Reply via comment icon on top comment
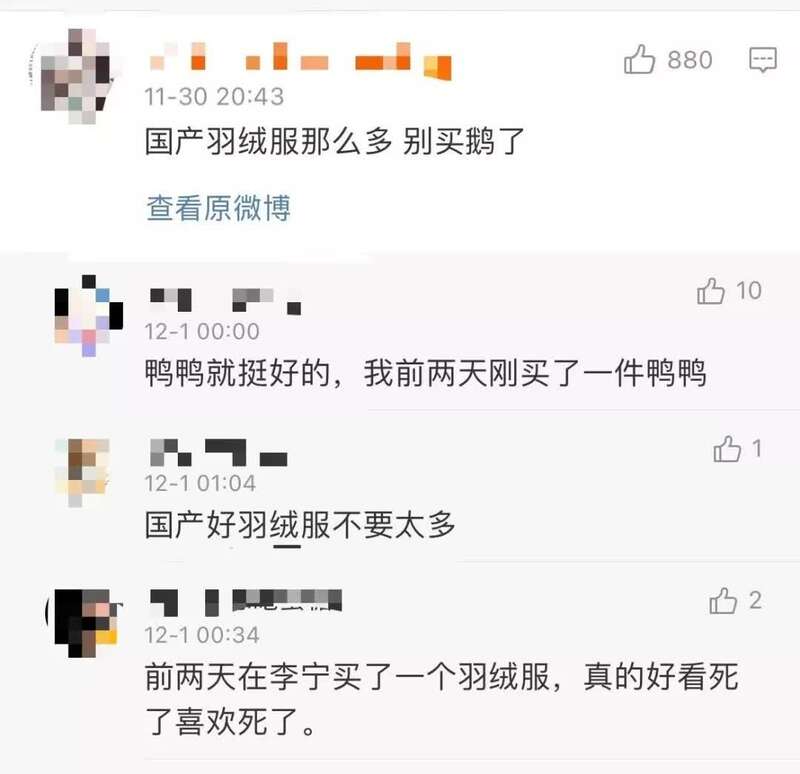 click(763, 60)
